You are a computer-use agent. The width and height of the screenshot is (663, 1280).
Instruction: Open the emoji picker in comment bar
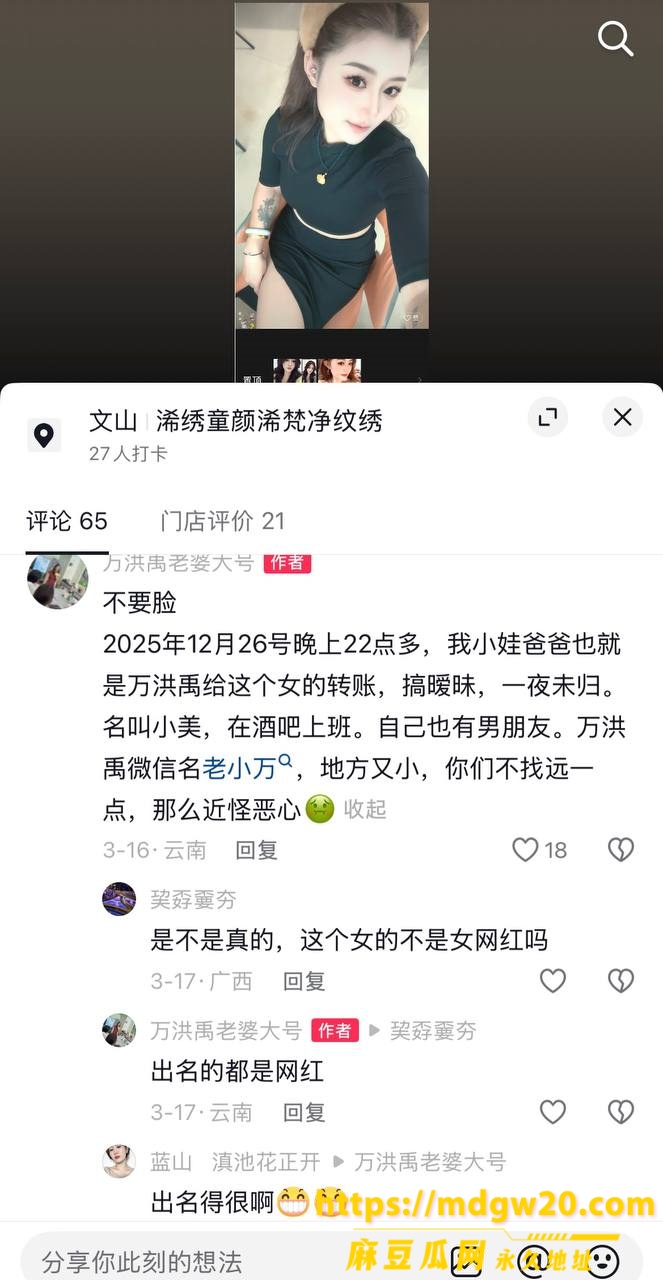coord(602,1259)
